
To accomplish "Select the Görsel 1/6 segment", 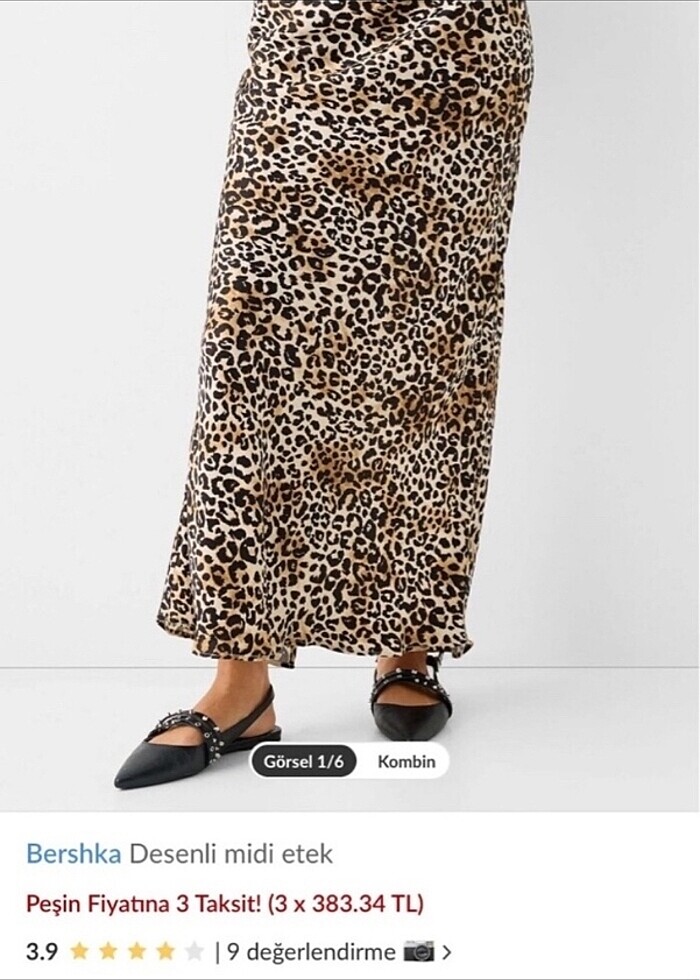I will pyautogui.click(x=303, y=761).
